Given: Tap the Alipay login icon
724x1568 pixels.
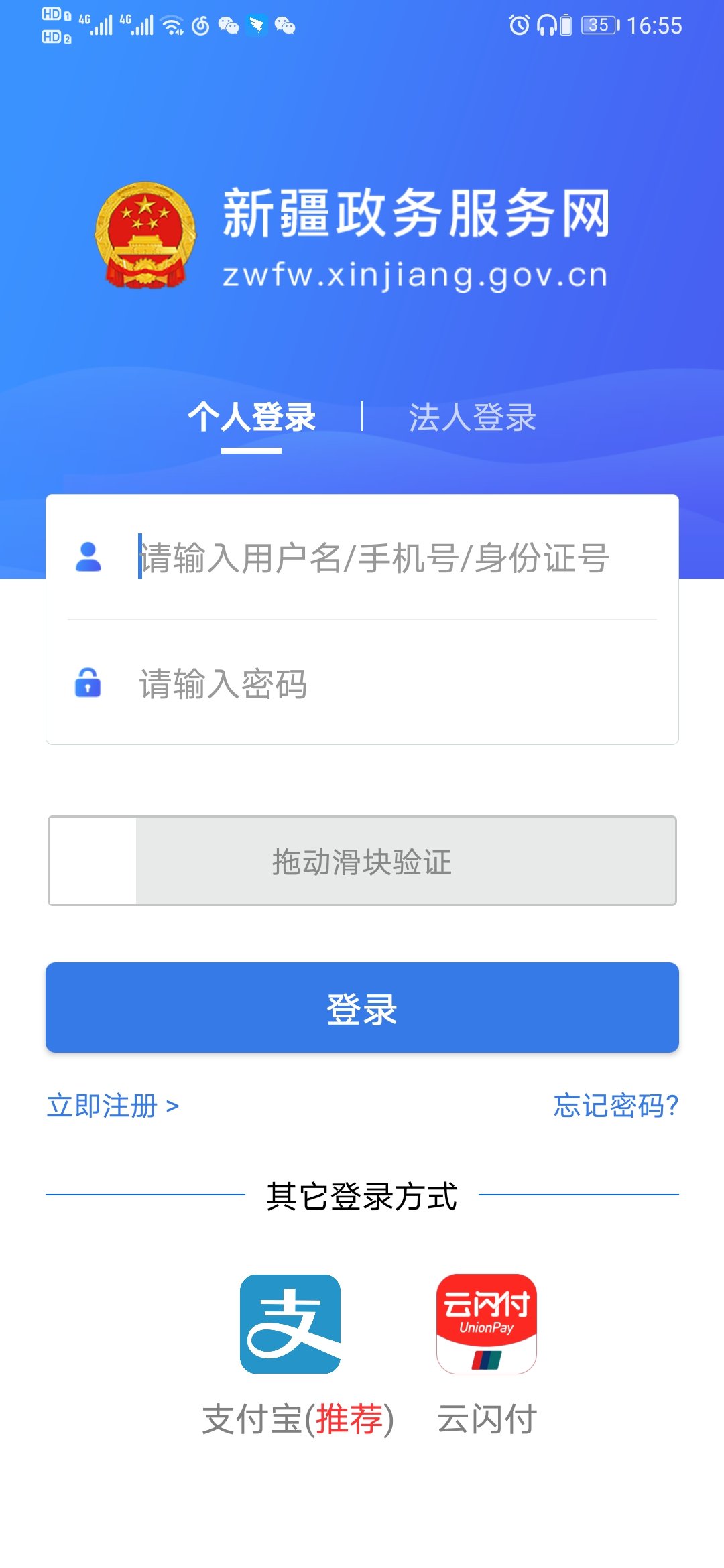Looking at the screenshot, I should point(290,1325).
